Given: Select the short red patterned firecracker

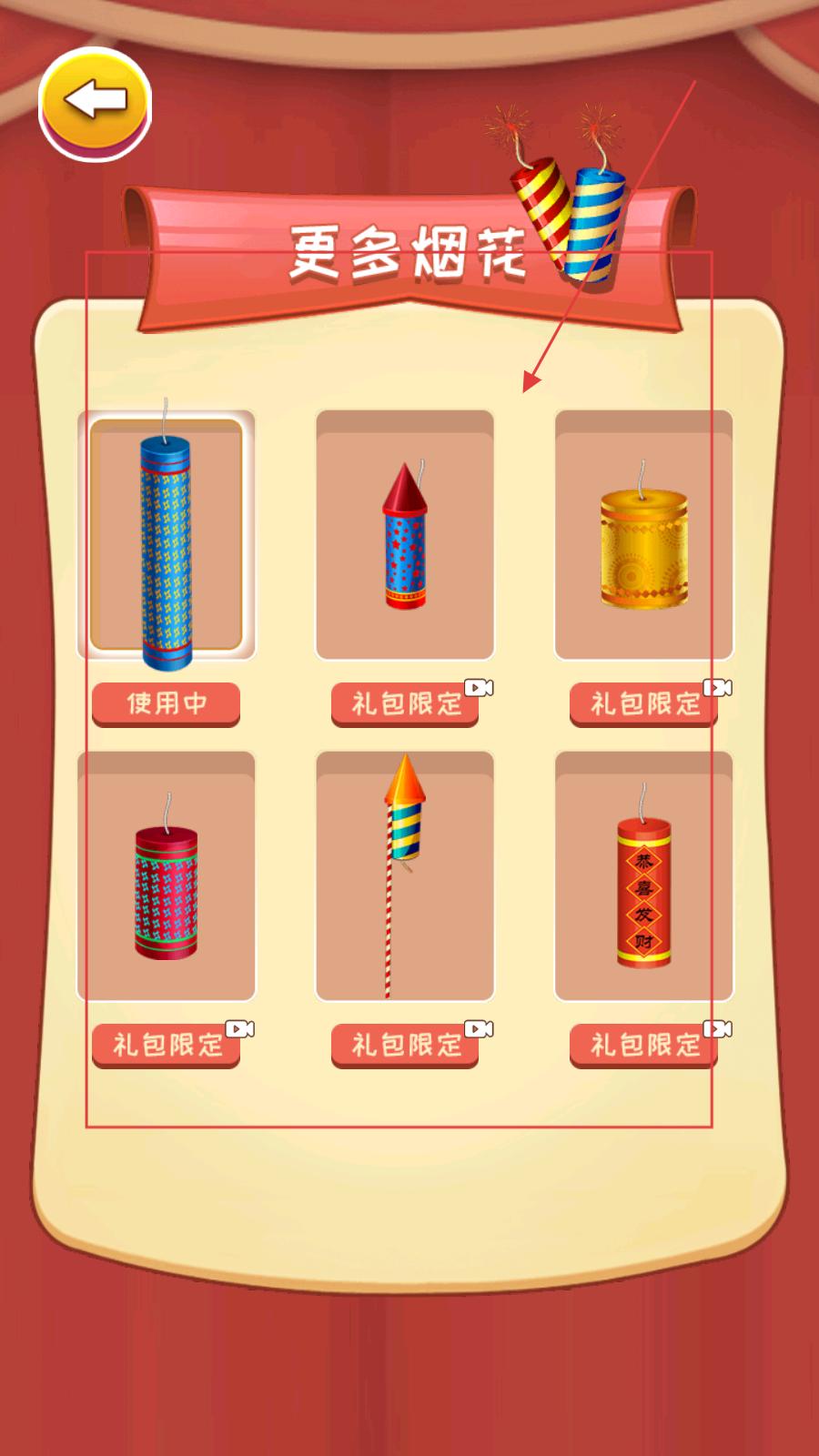Looking at the screenshot, I should 167,876.
